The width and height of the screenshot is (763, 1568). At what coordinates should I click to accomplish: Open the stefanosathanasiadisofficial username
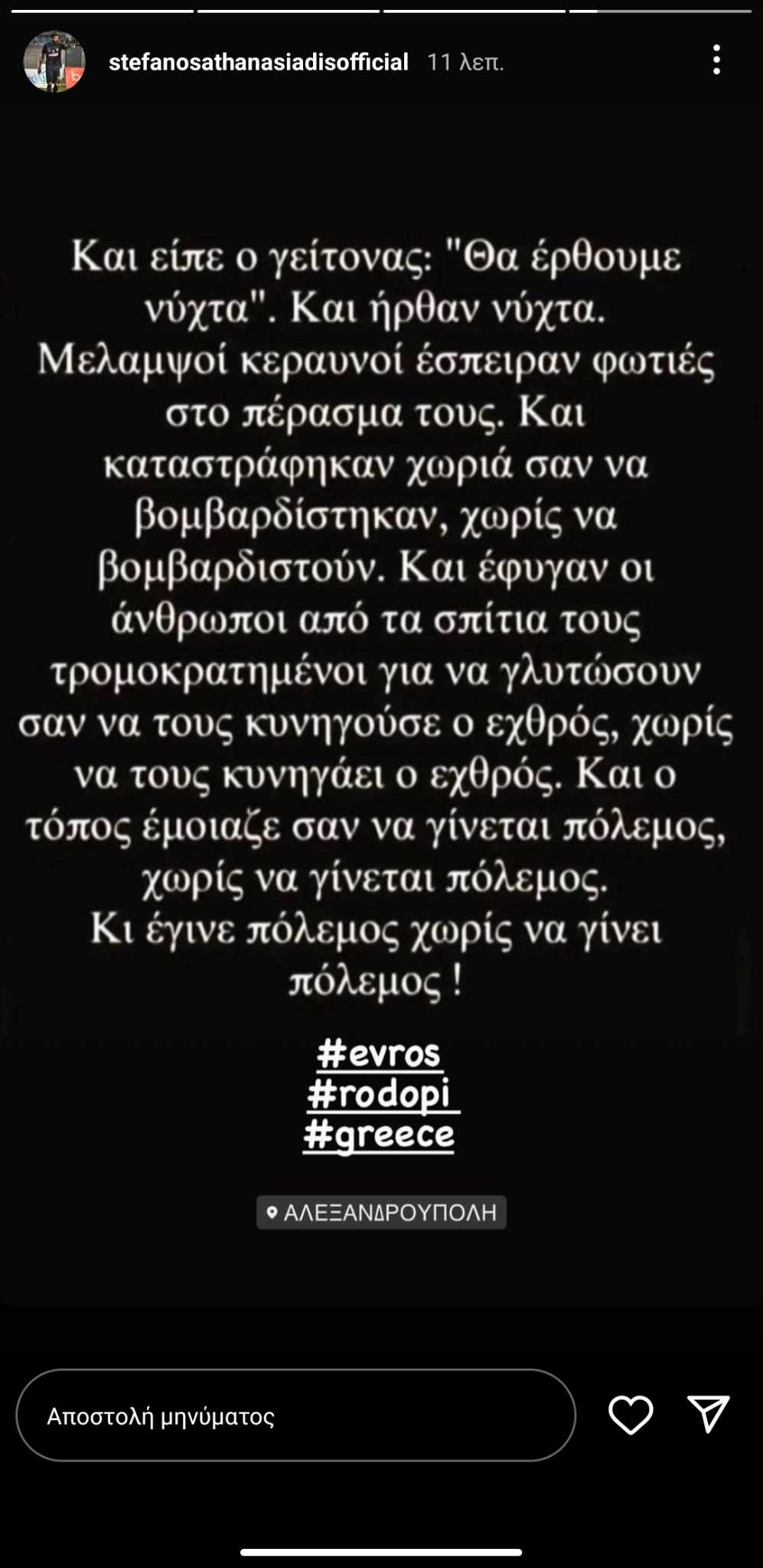click(x=259, y=62)
